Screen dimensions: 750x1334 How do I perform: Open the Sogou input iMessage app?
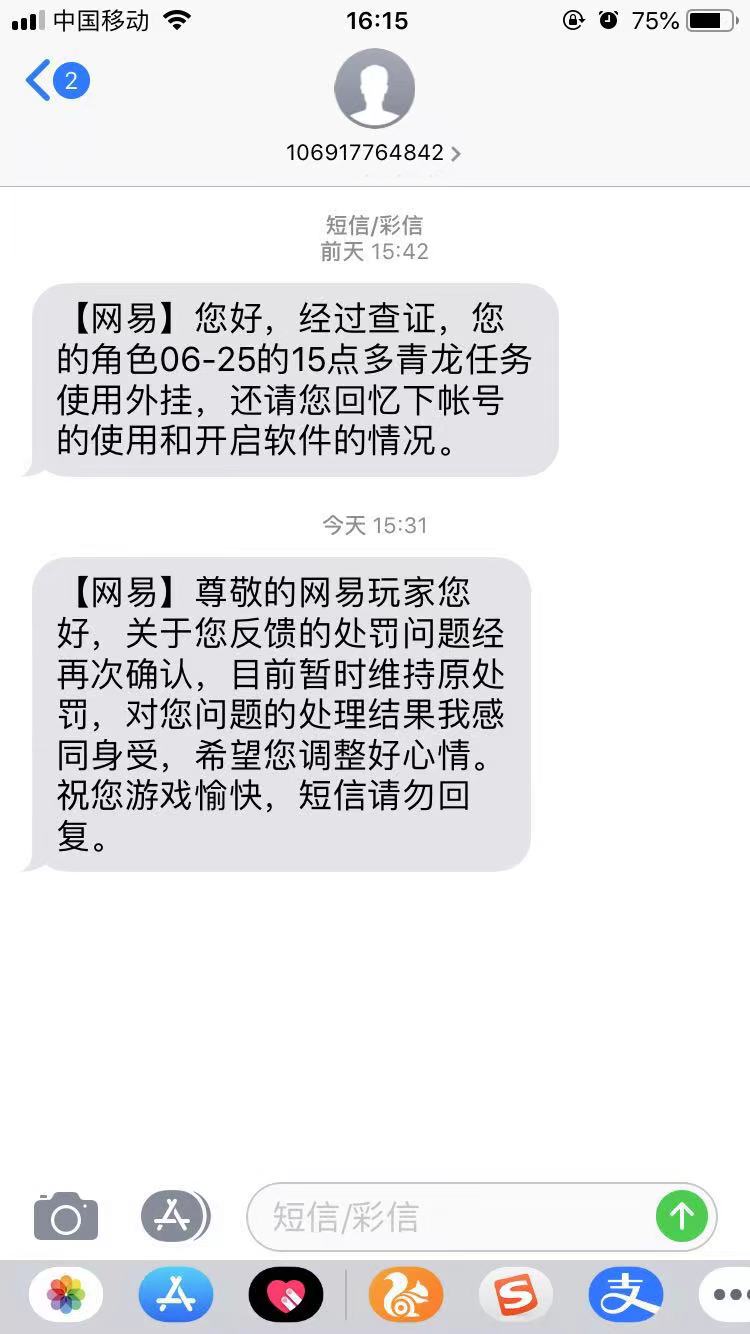[515, 1296]
